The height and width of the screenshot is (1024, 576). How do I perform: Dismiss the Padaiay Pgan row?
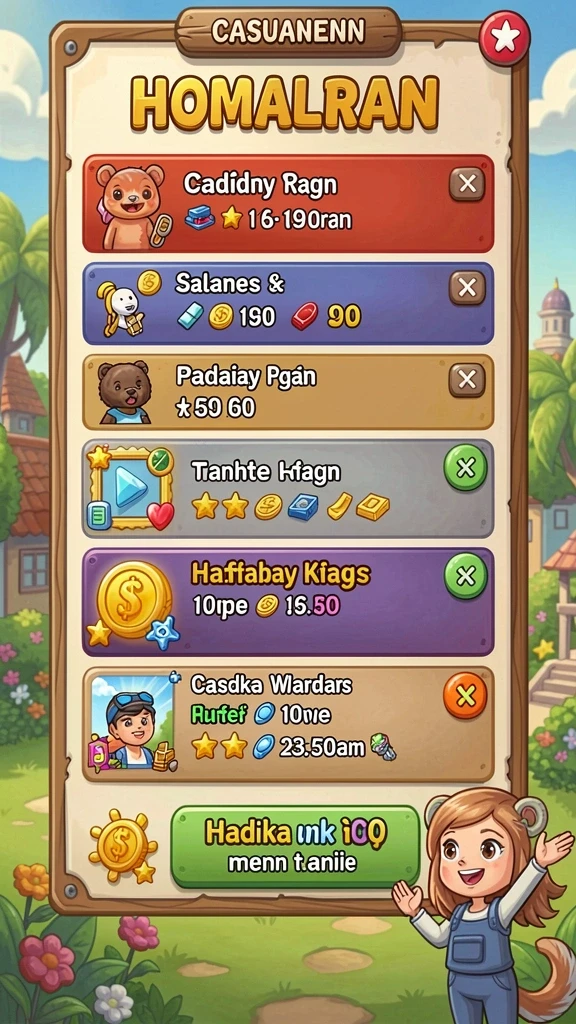(x=467, y=380)
